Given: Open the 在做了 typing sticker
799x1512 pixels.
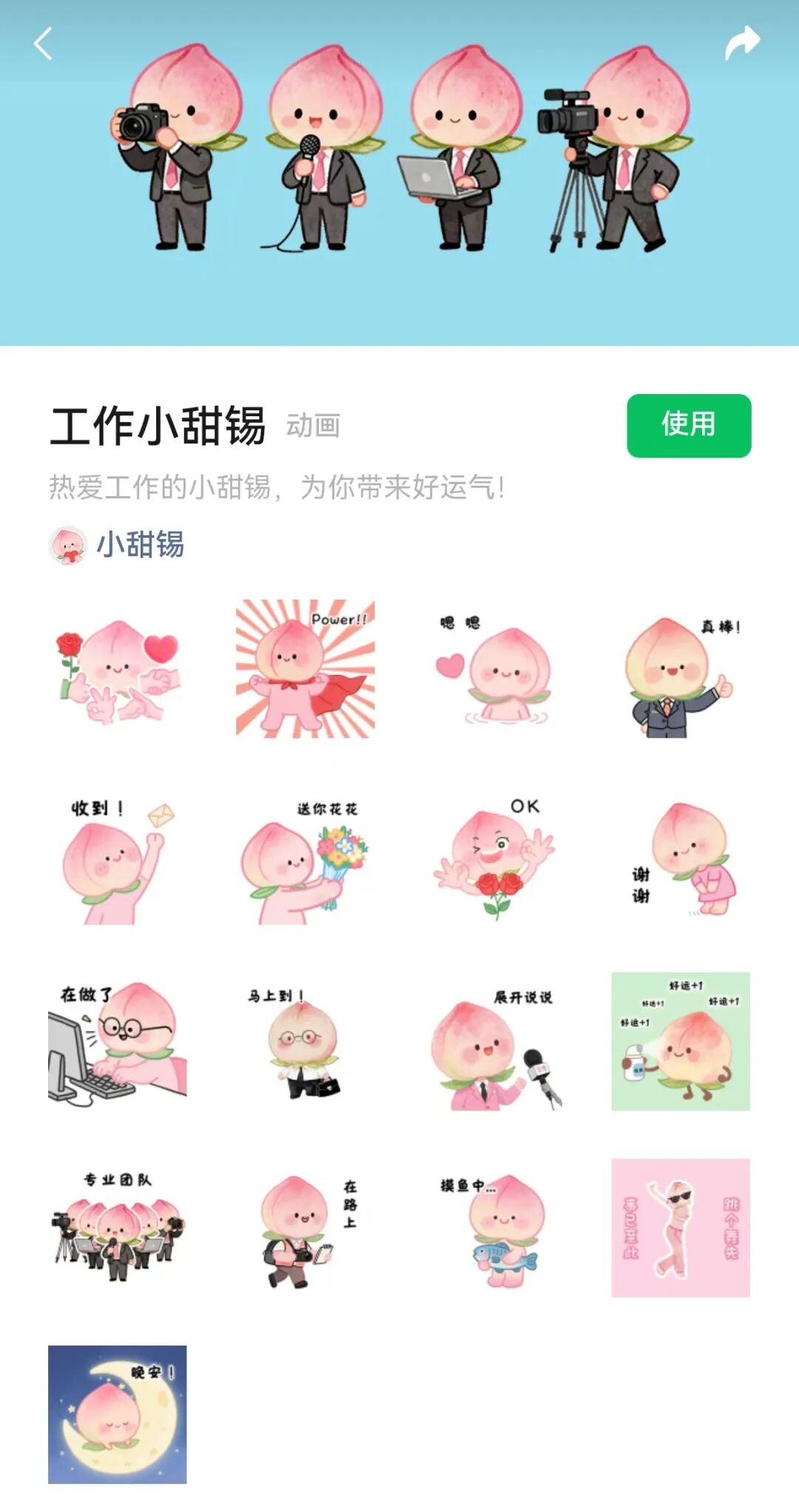Looking at the screenshot, I should [118, 1042].
